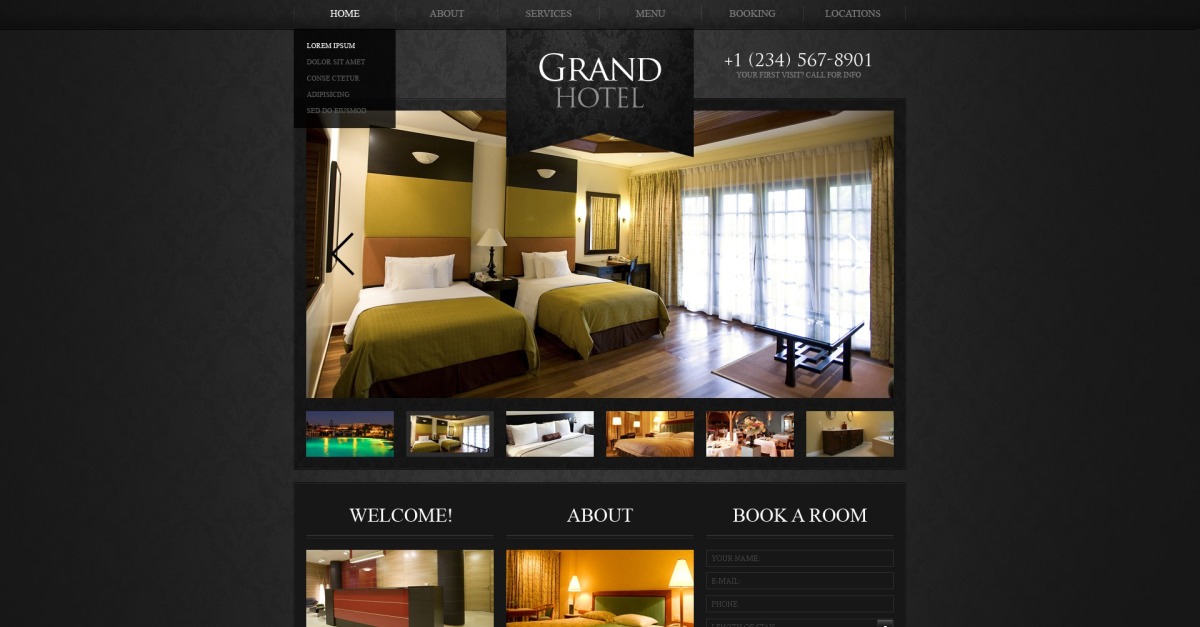View the restaurant dining room thumbnail
1200x627 pixels.
[750, 434]
